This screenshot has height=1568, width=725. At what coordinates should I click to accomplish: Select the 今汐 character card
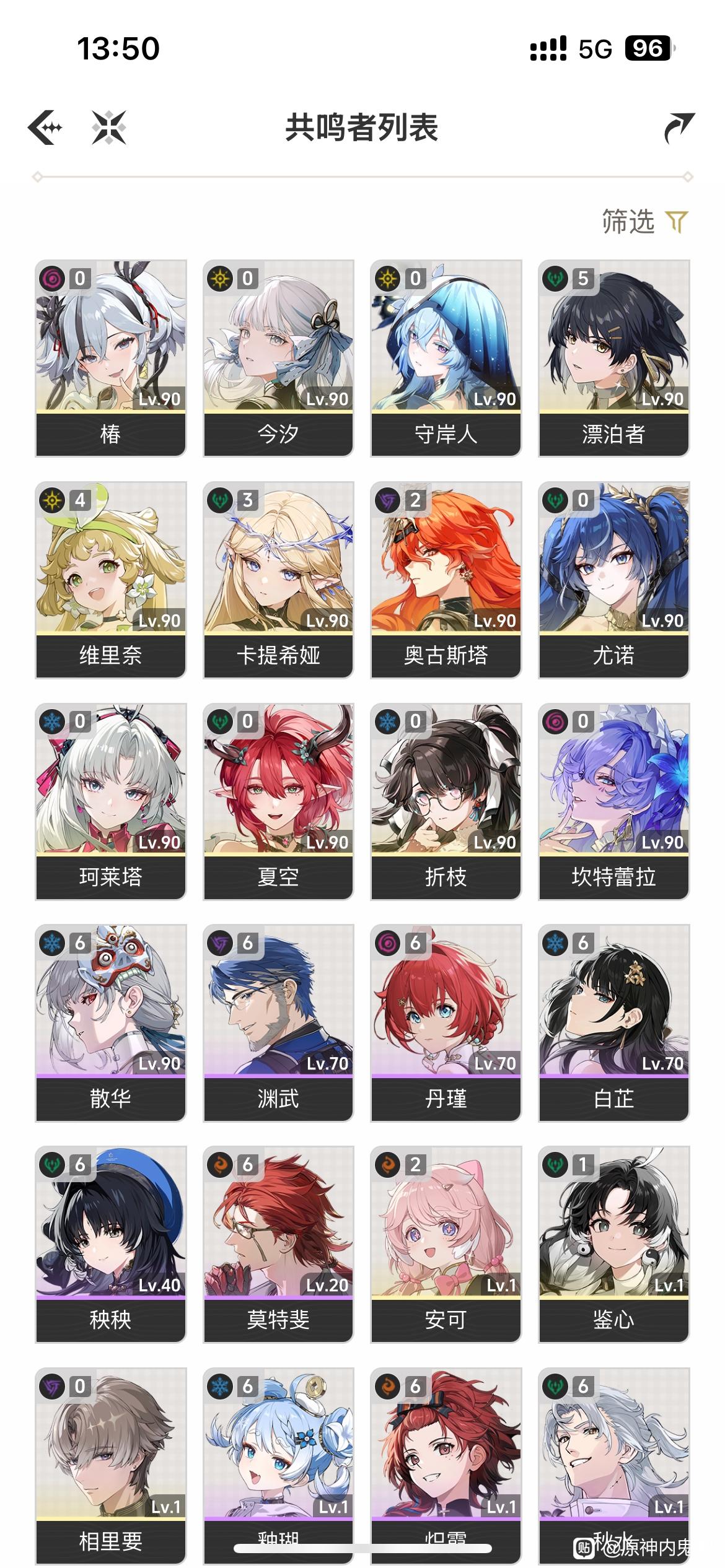tap(278, 358)
